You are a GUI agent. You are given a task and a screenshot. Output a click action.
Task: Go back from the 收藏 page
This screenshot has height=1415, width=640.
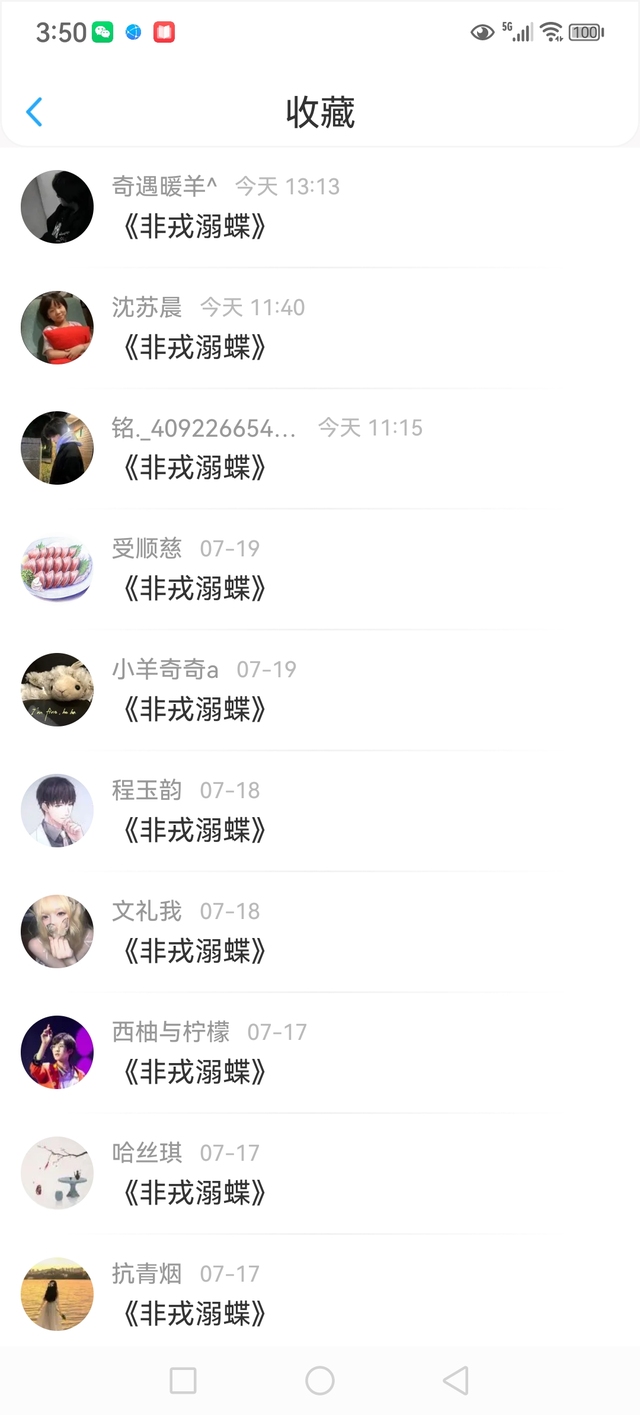[x=34, y=111]
